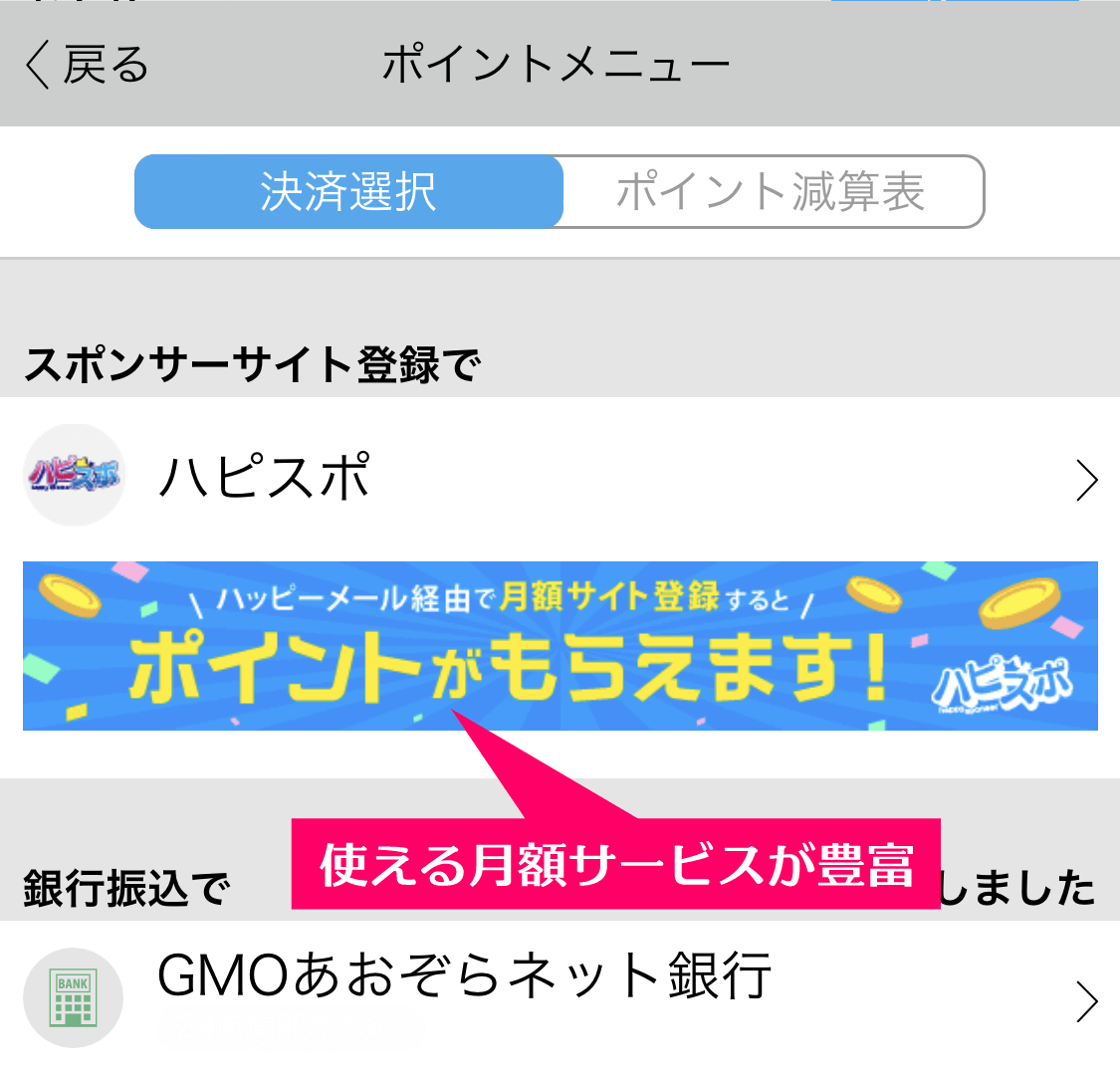Go back with the 戻る button
Screen dimensions: 1120x1075
(x=87, y=66)
